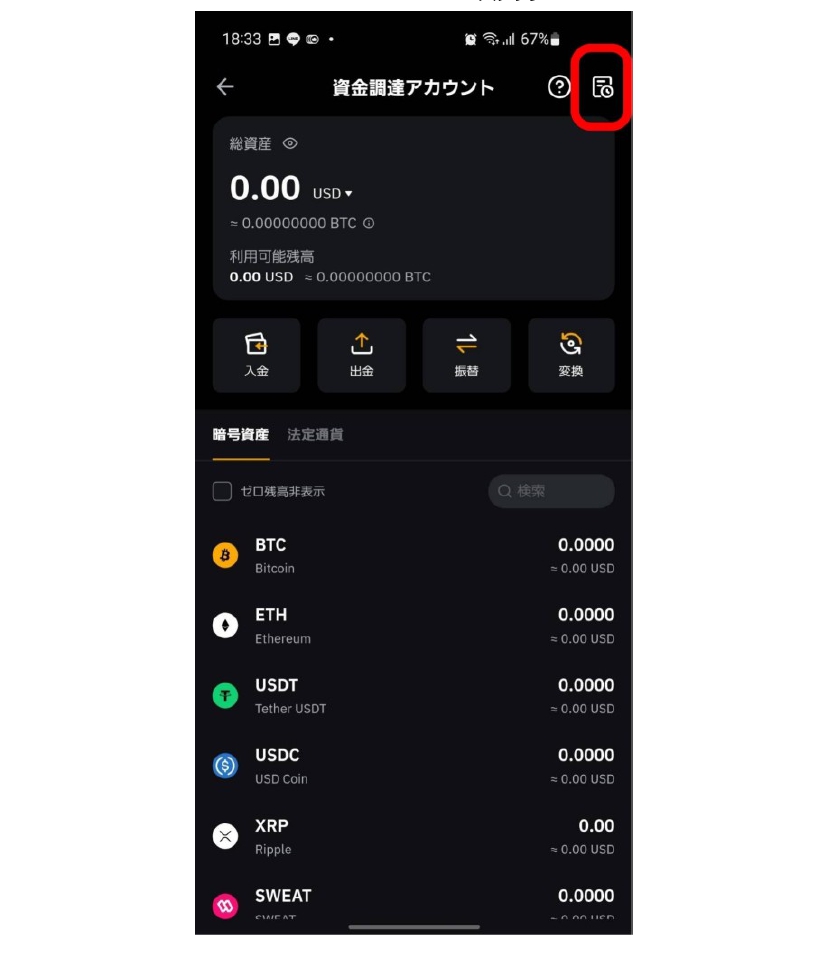Open the USD currency dropdown
Screen dimensions: 823x969
pyautogui.click(x=333, y=193)
